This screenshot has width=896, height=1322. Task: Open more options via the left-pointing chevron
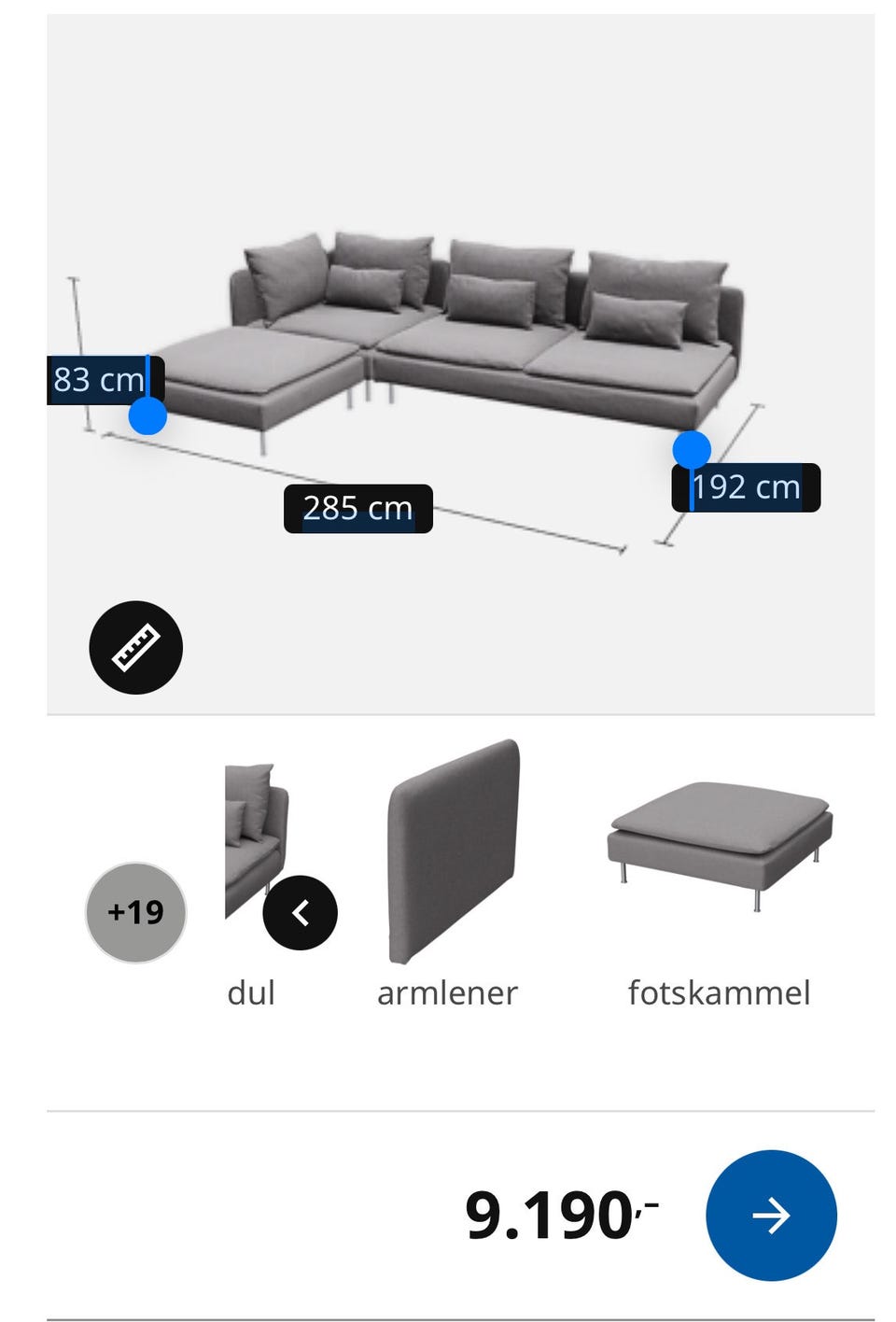tap(301, 912)
